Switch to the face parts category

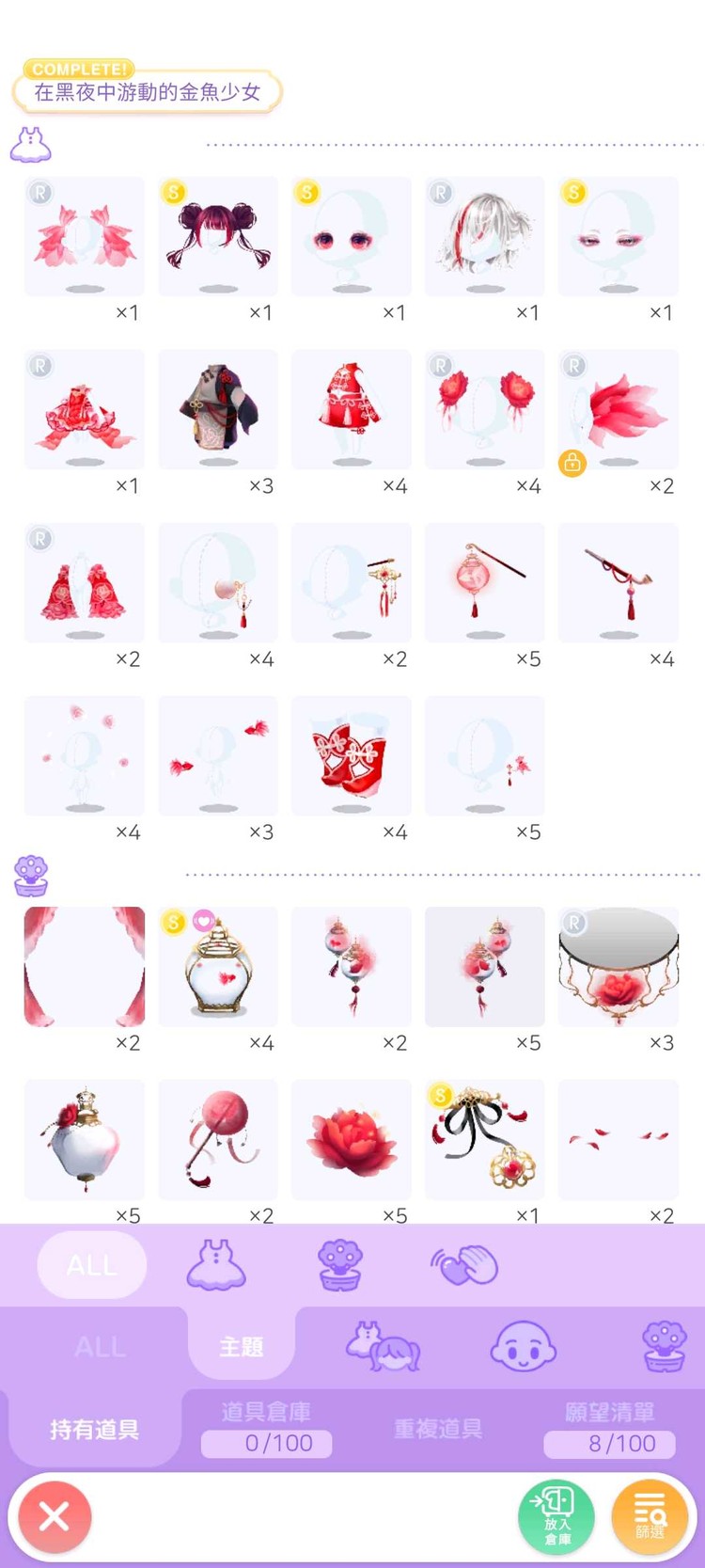coord(523,1347)
